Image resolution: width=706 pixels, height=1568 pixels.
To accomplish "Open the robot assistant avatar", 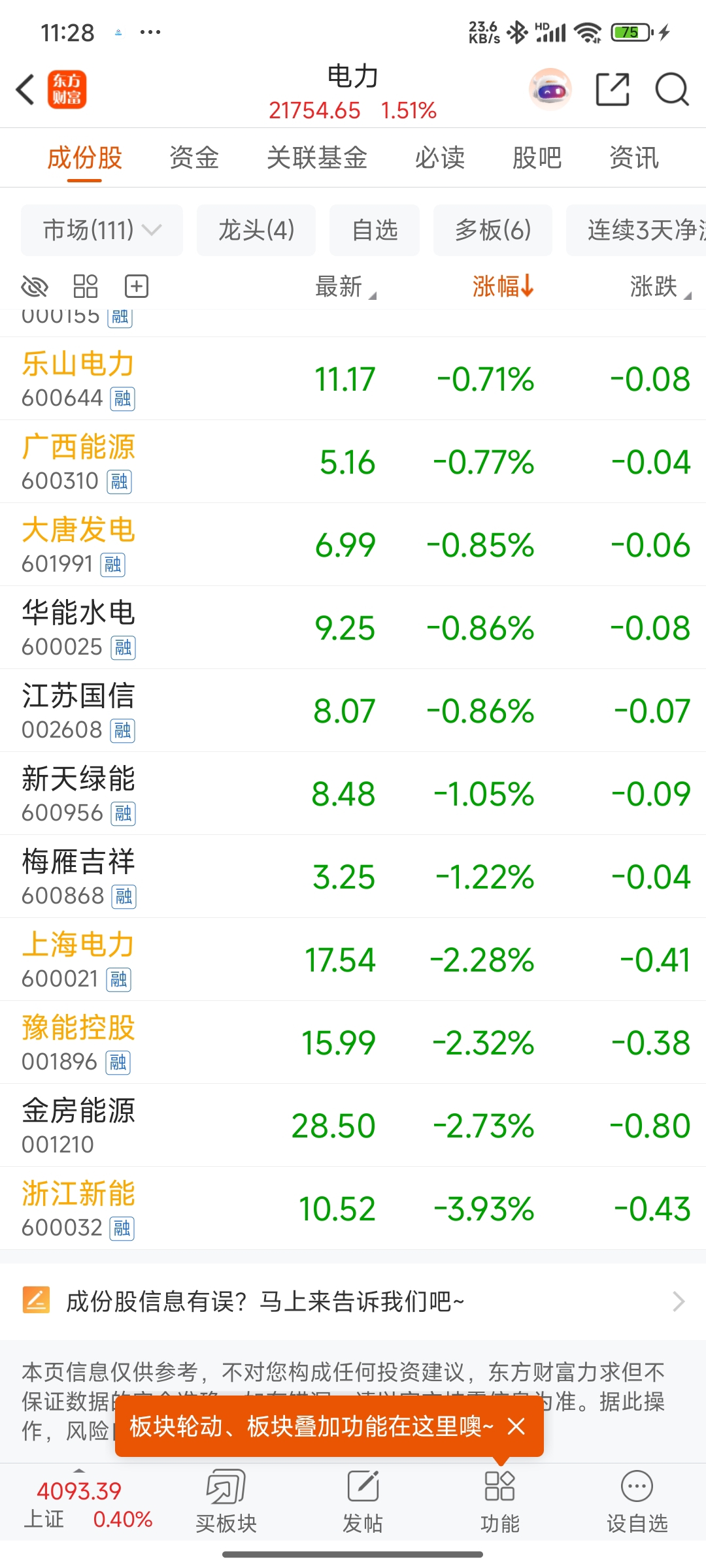I will [x=550, y=90].
